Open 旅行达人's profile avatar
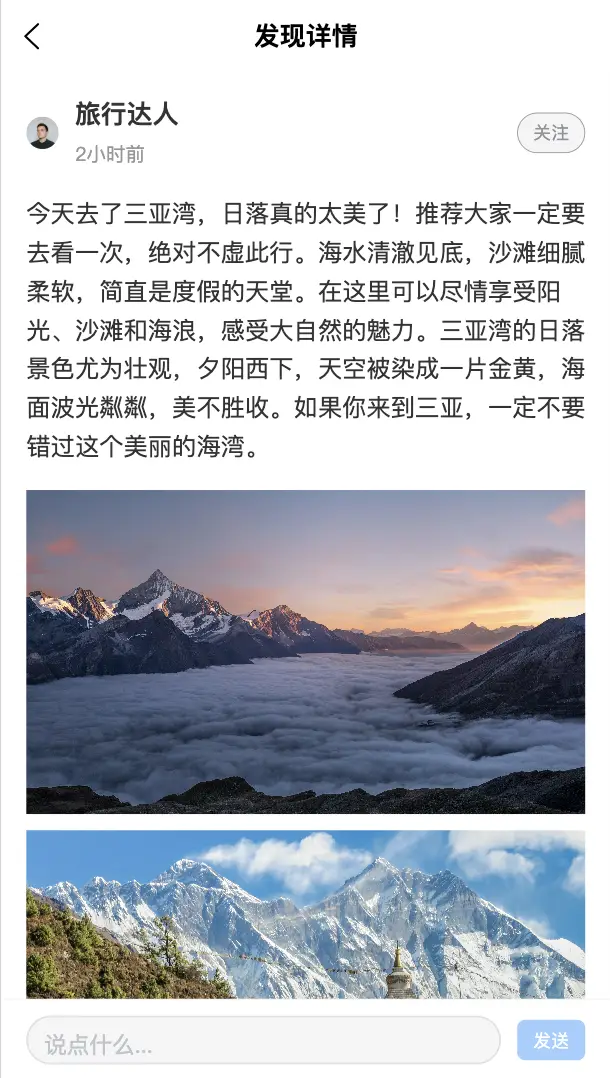Image resolution: width=610 pixels, height=1078 pixels. [x=42, y=133]
